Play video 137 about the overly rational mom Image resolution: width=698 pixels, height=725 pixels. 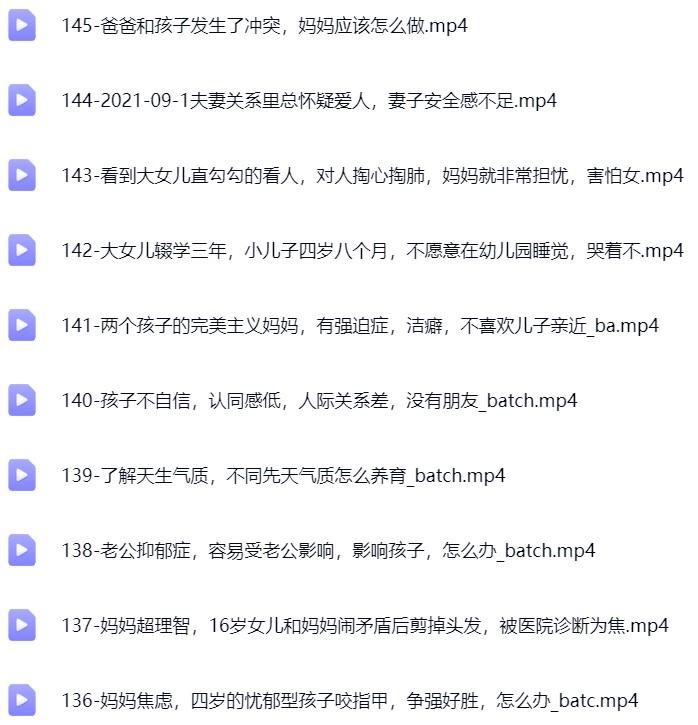[364, 626]
